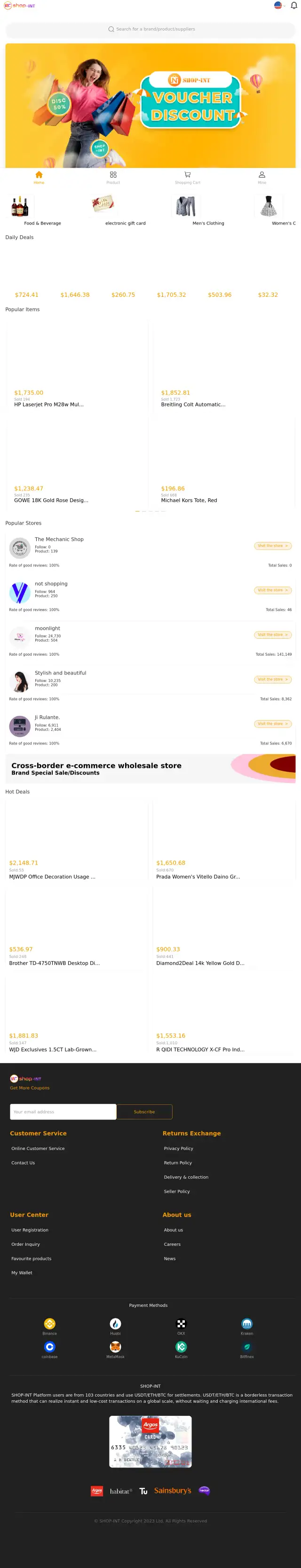This screenshot has width=301, height=1568.
Task: Open Prada Women's Vitello Daino hot deal
Action: pos(198,877)
